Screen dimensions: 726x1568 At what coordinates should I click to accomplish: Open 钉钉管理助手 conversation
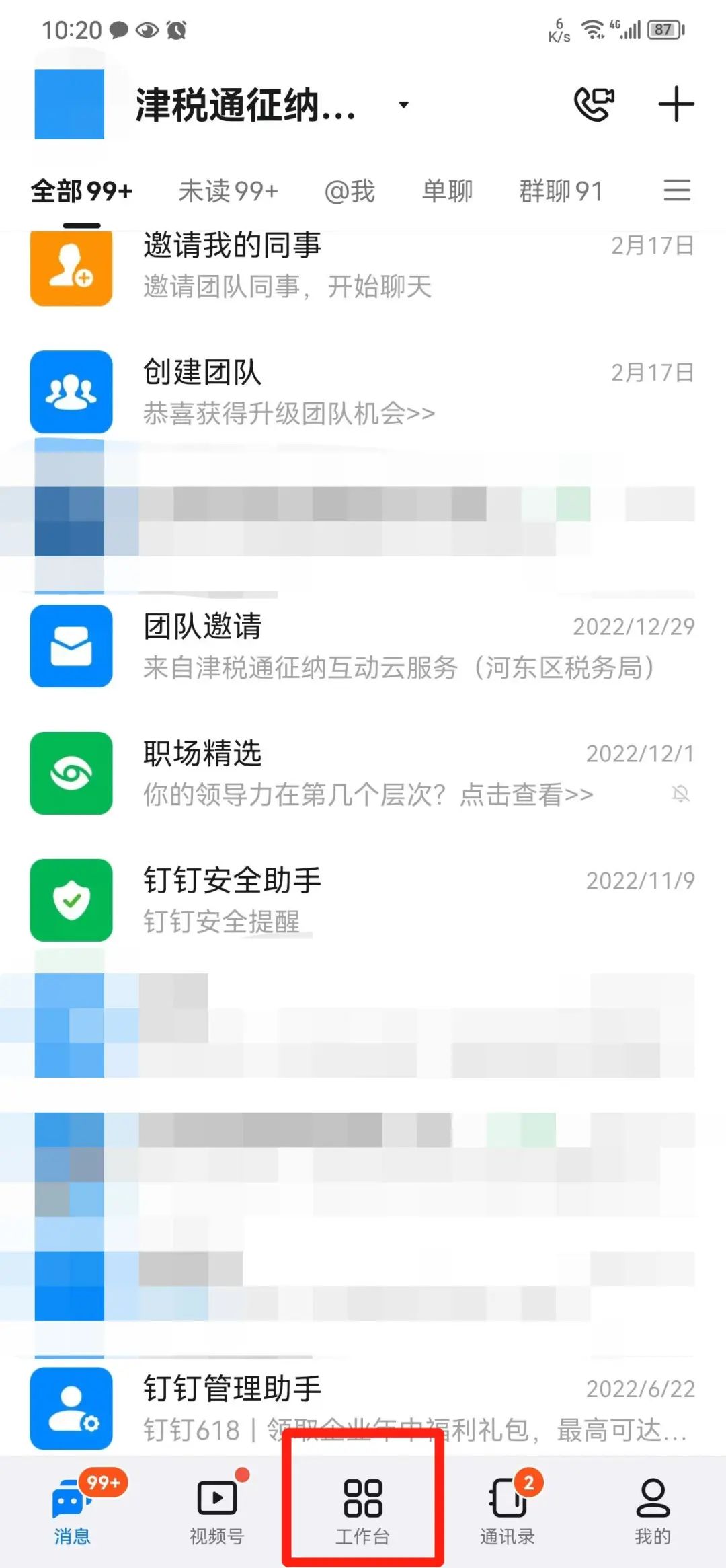(x=363, y=1407)
